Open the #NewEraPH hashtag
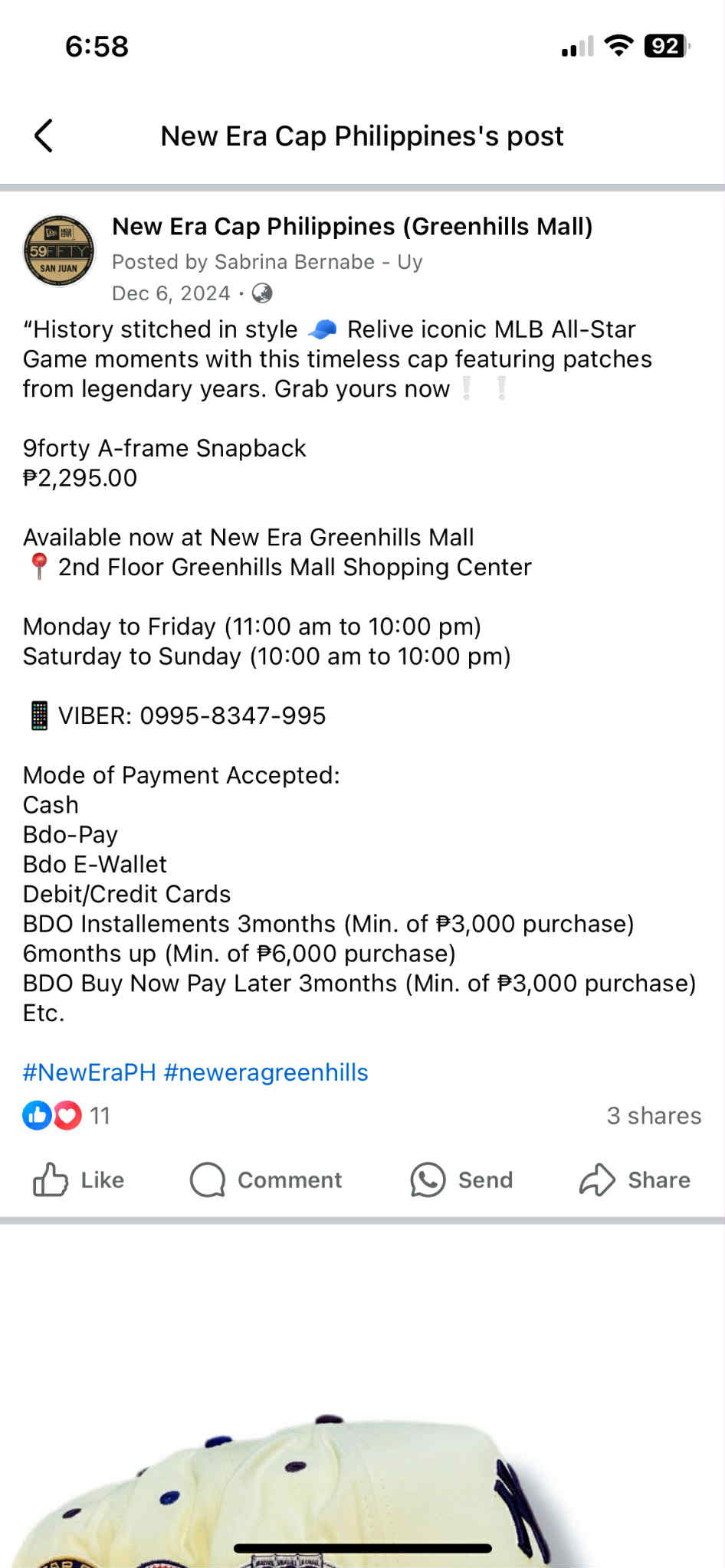The image size is (725, 1568). click(89, 1072)
